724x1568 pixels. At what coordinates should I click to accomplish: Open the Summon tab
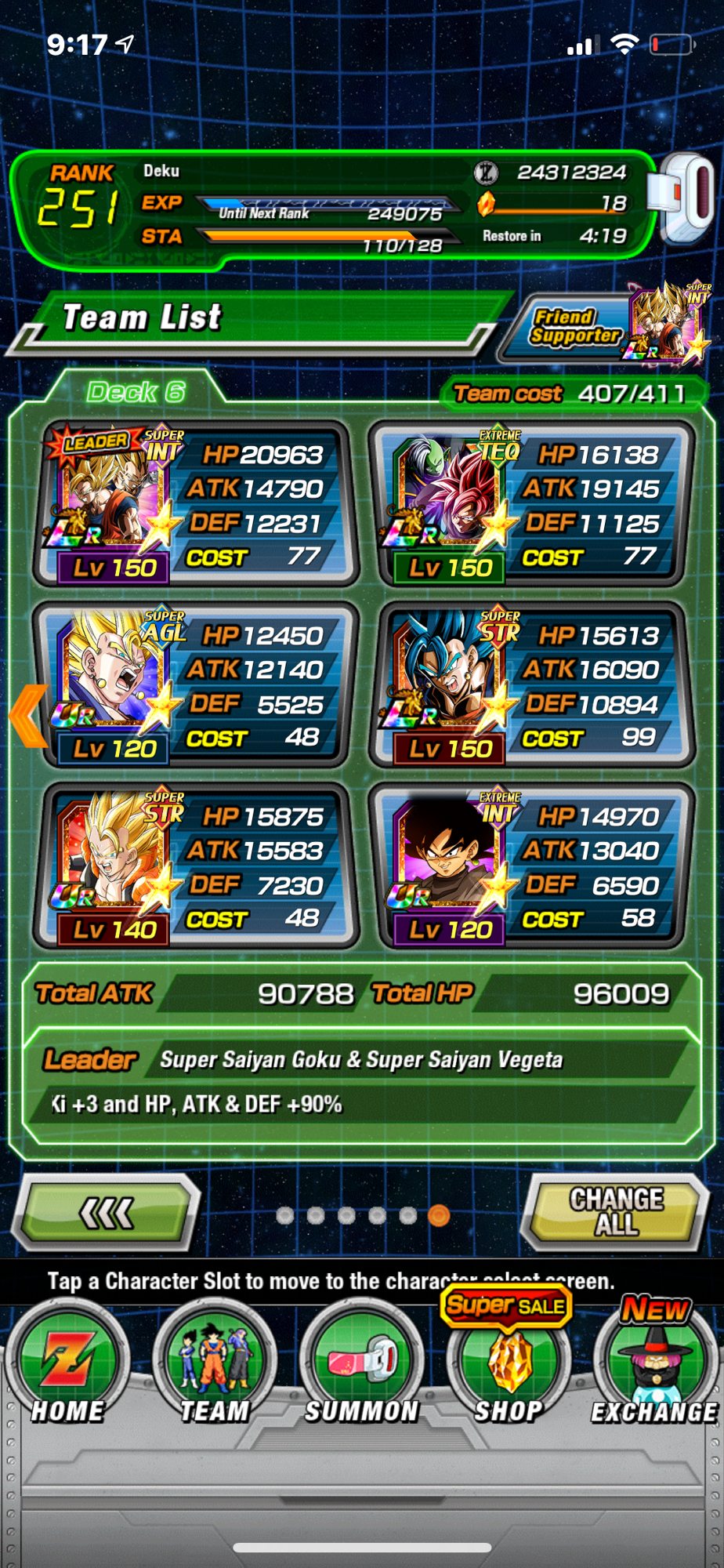361,1367
